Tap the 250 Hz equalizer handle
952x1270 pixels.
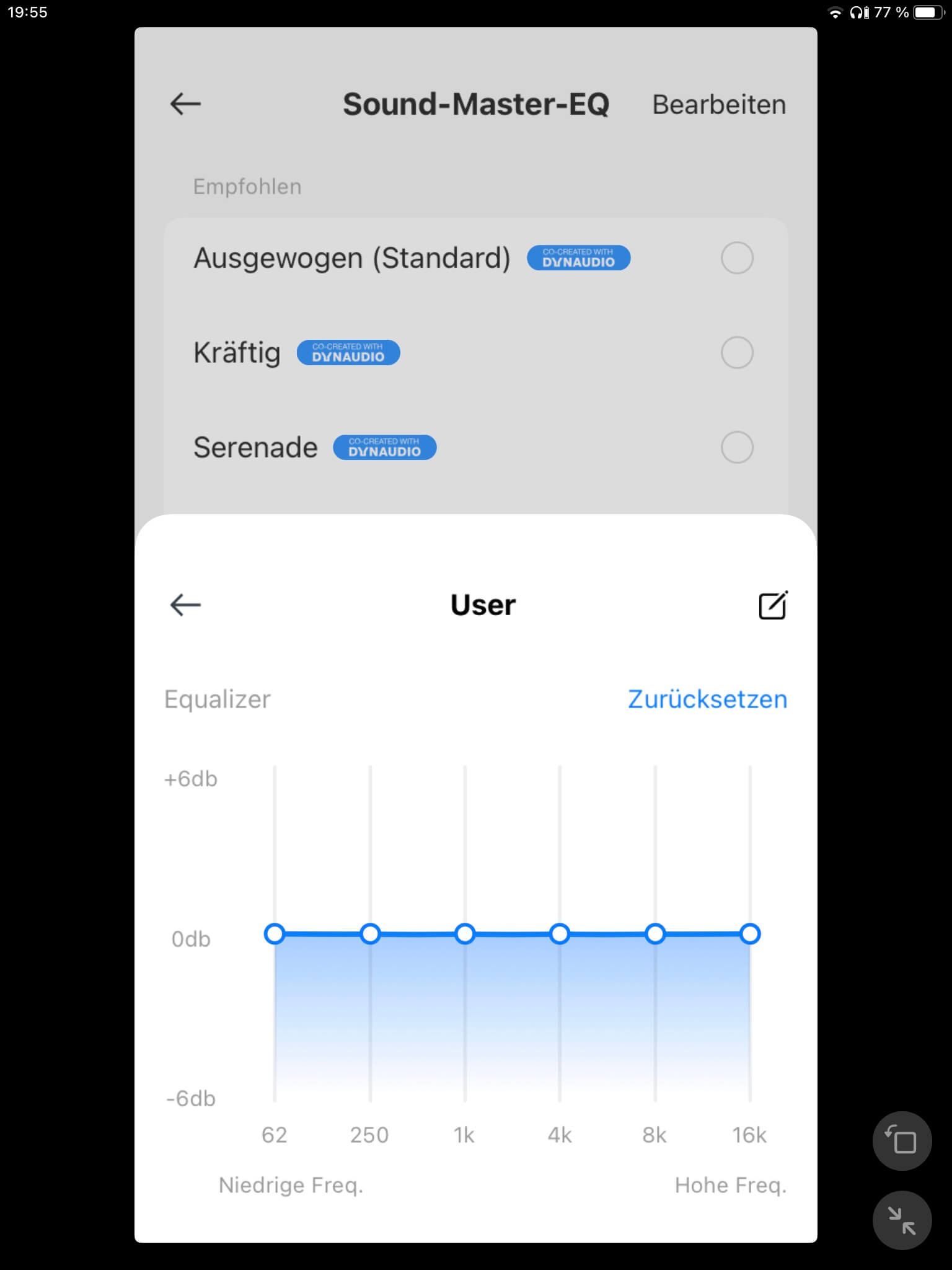point(370,933)
